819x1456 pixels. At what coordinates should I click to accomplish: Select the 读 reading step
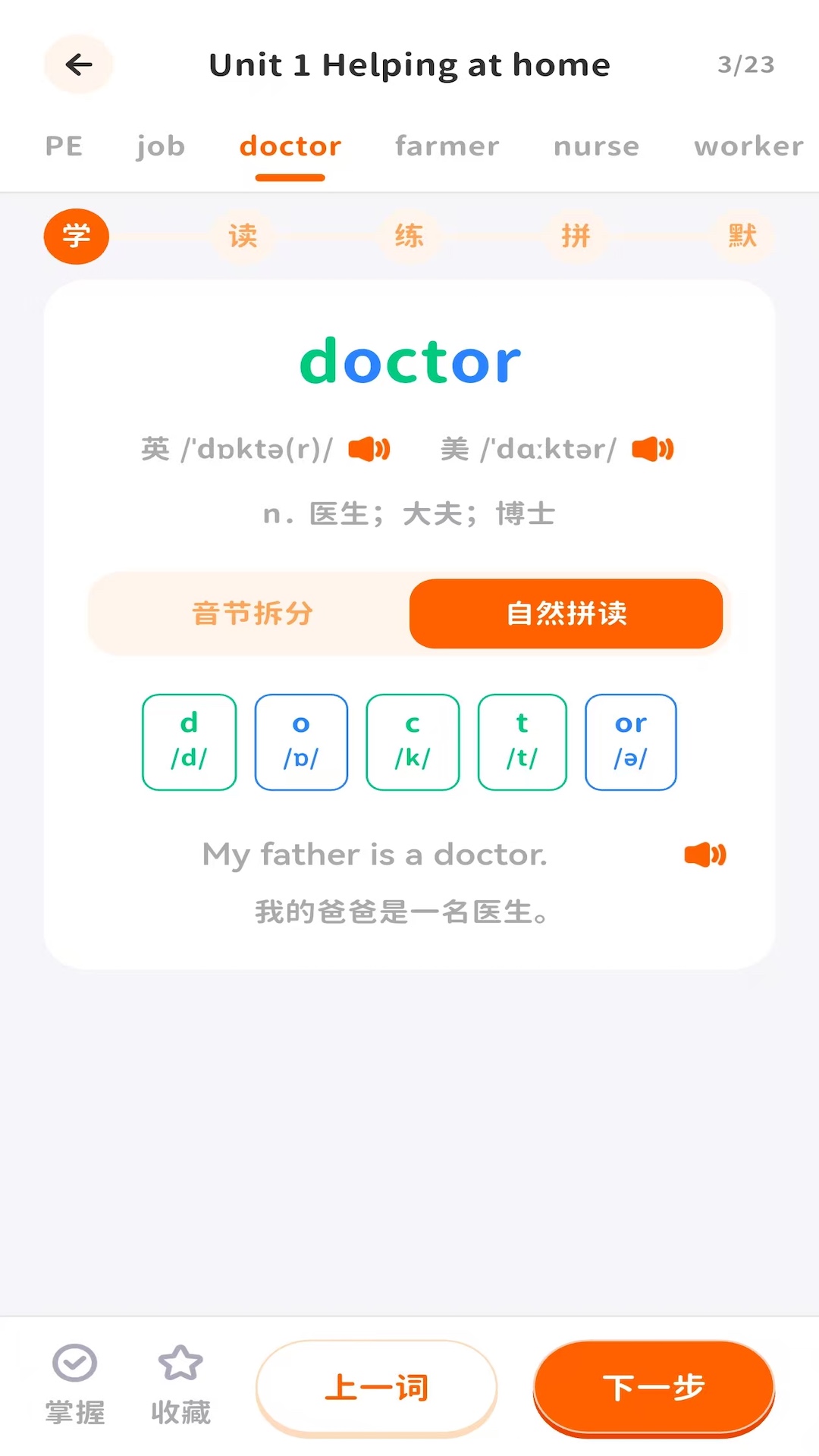[x=242, y=236]
